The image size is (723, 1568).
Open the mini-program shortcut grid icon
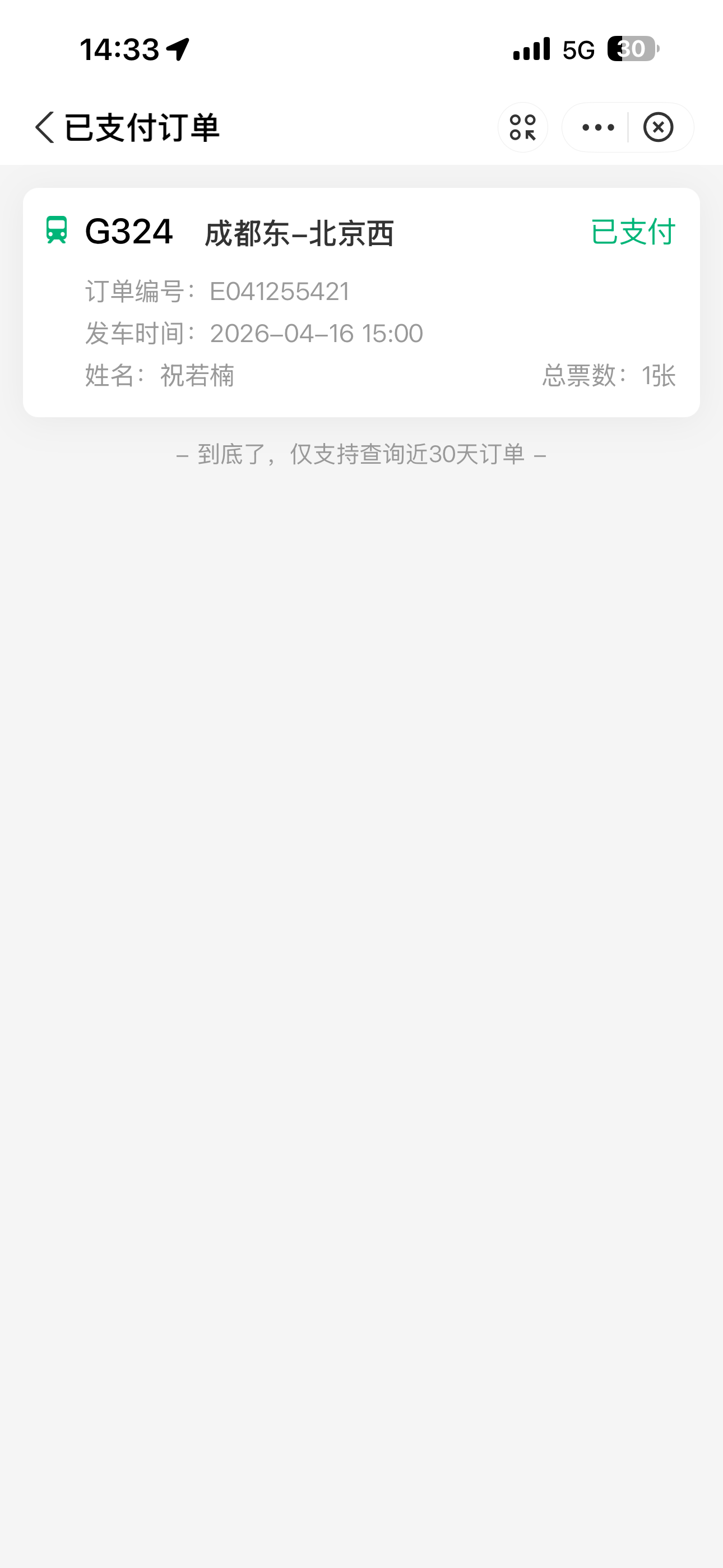pos(523,128)
